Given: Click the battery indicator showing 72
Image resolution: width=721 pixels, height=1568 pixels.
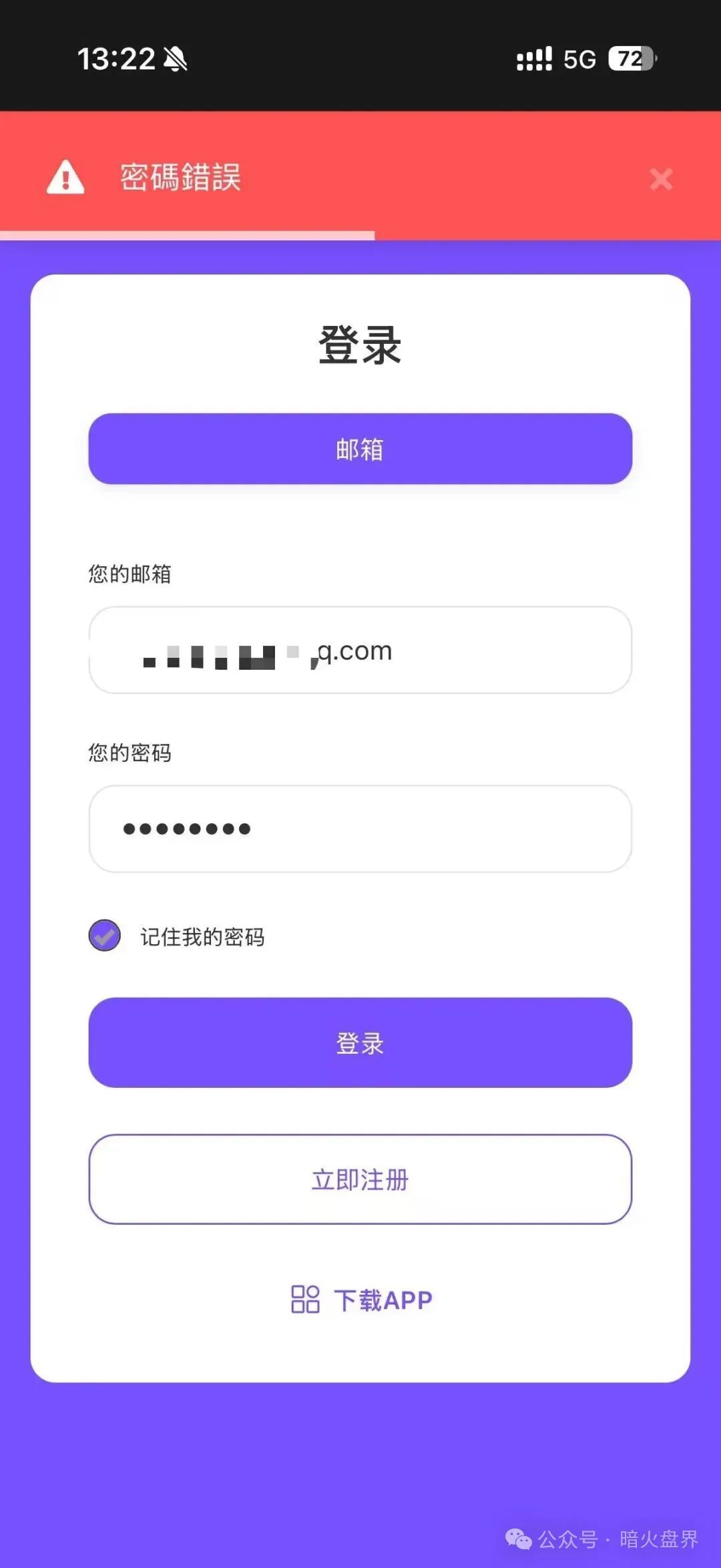Looking at the screenshot, I should [x=630, y=60].
